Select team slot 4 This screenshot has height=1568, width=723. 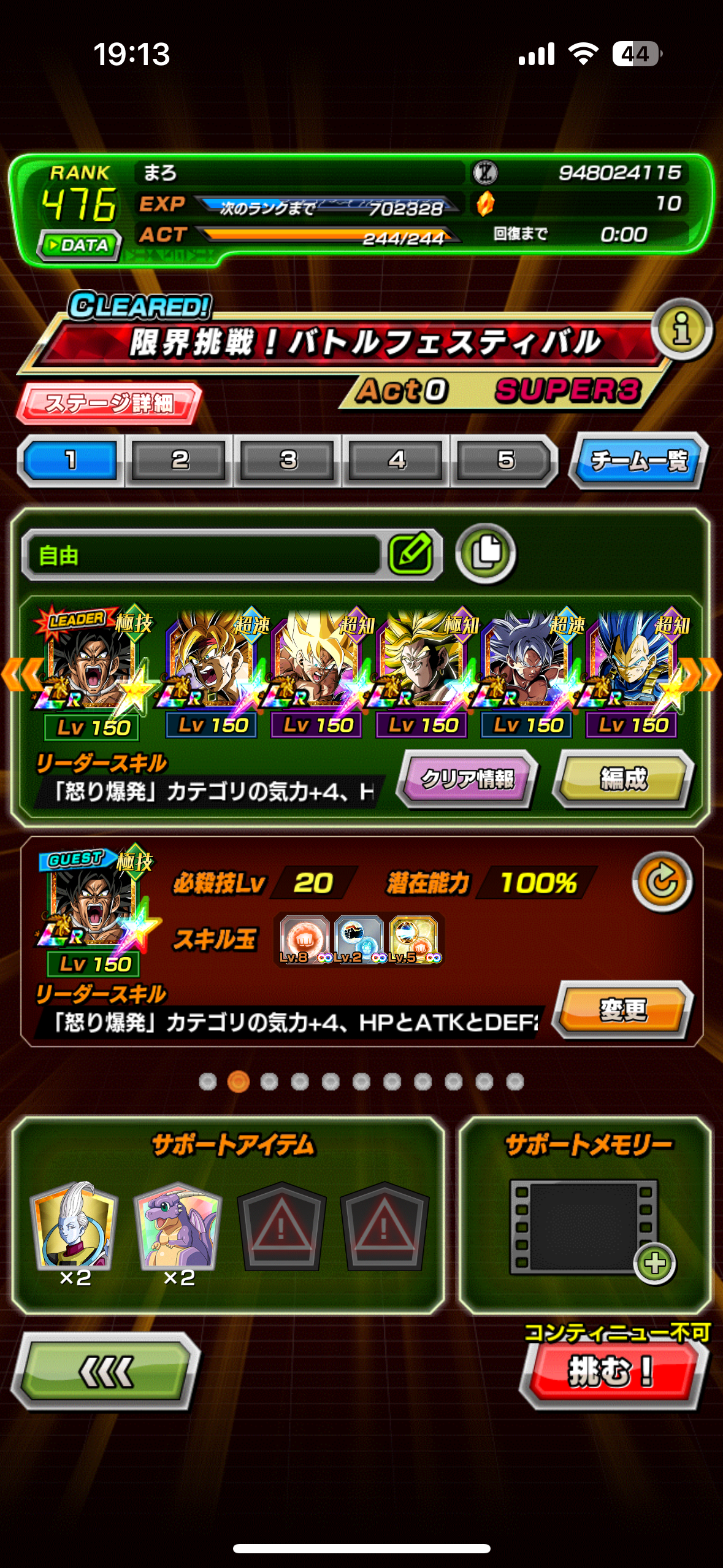tap(396, 460)
